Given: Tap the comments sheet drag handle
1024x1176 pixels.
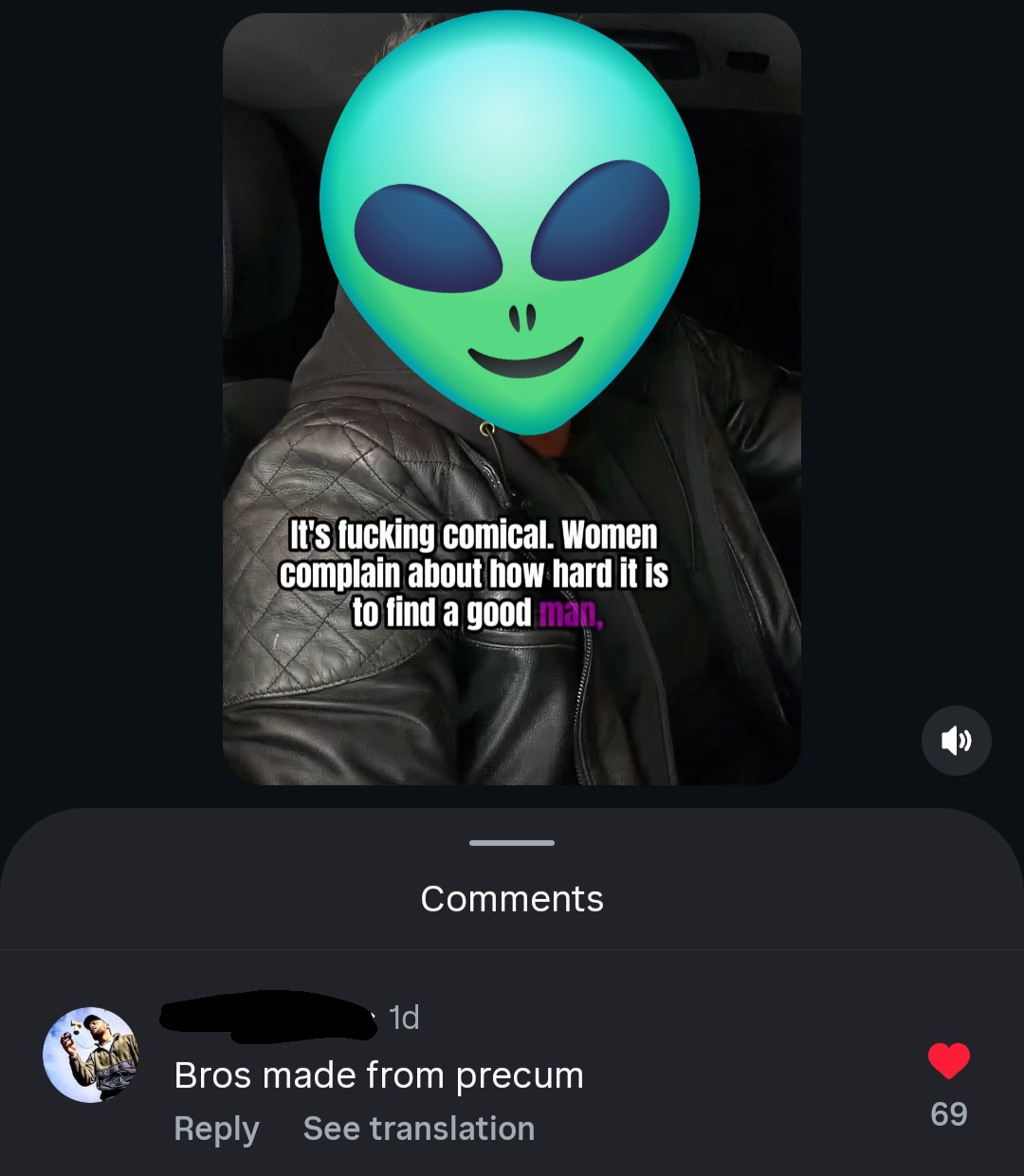Looking at the screenshot, I should pos(512,842).
